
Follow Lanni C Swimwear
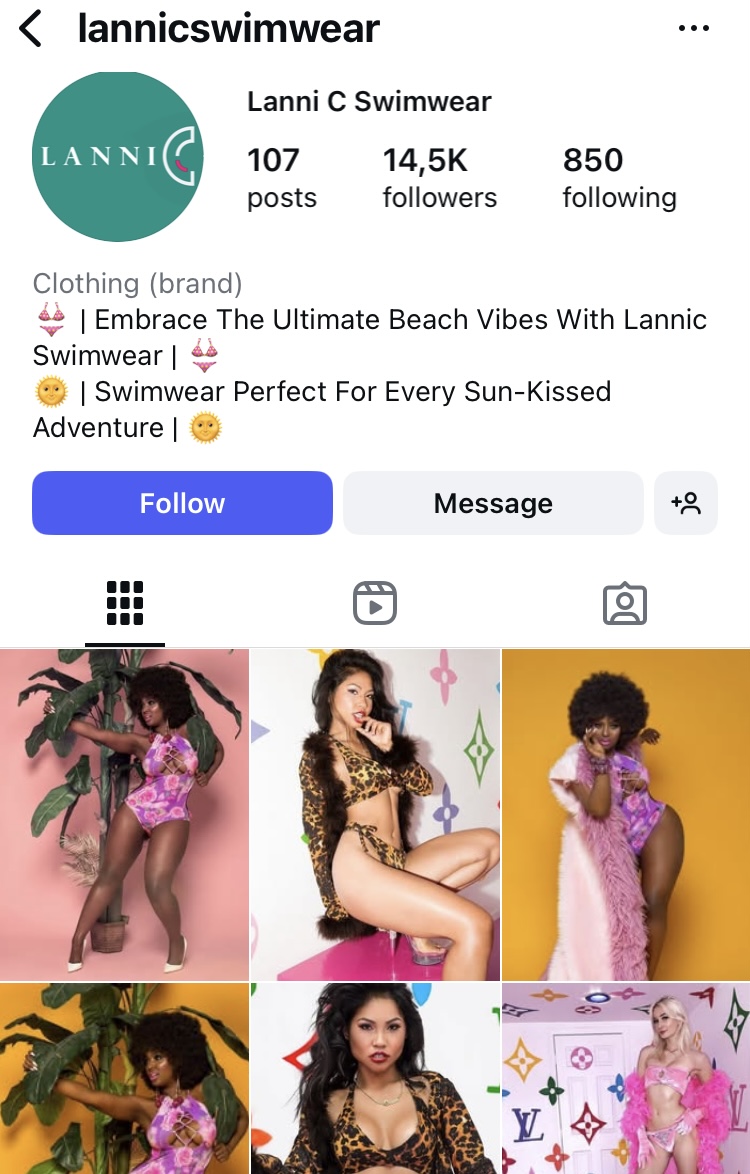point(182,503)
